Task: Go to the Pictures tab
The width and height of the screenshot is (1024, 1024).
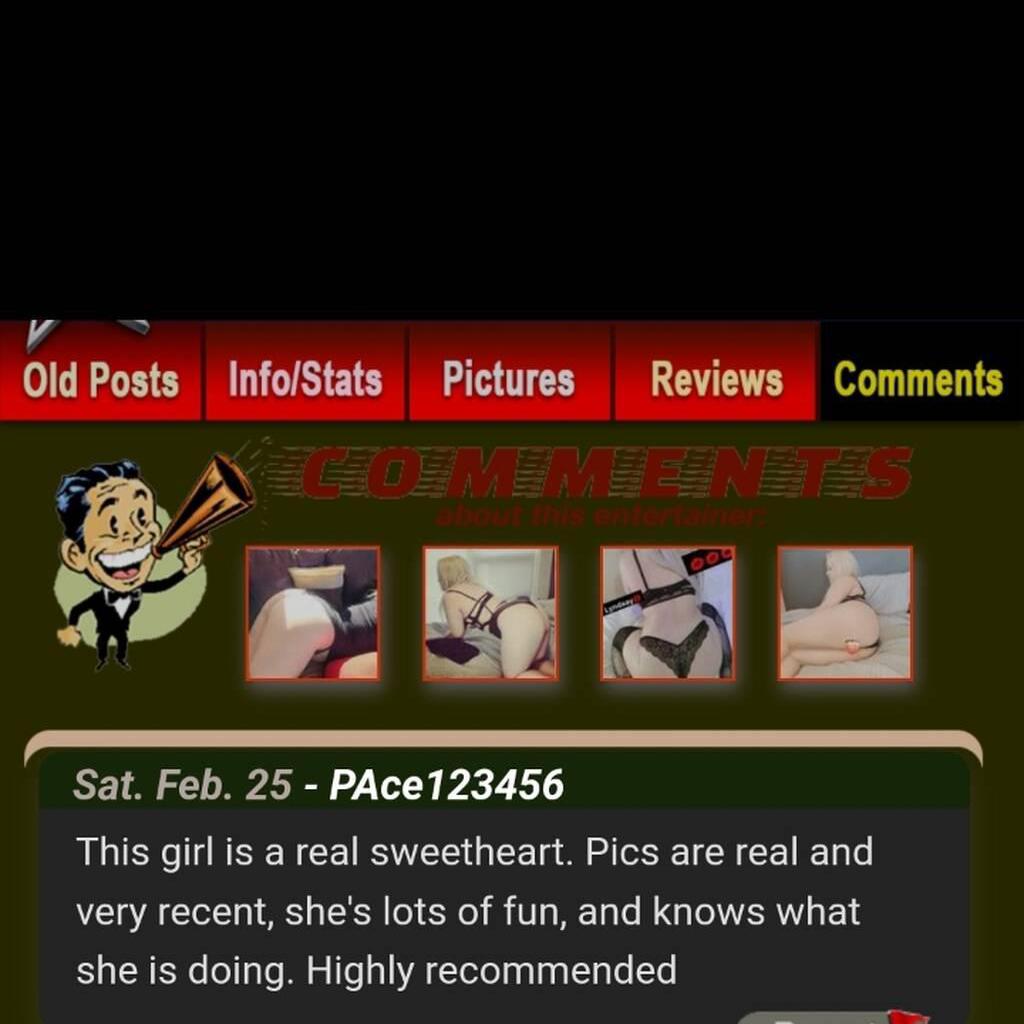Action: pos(509,380)
